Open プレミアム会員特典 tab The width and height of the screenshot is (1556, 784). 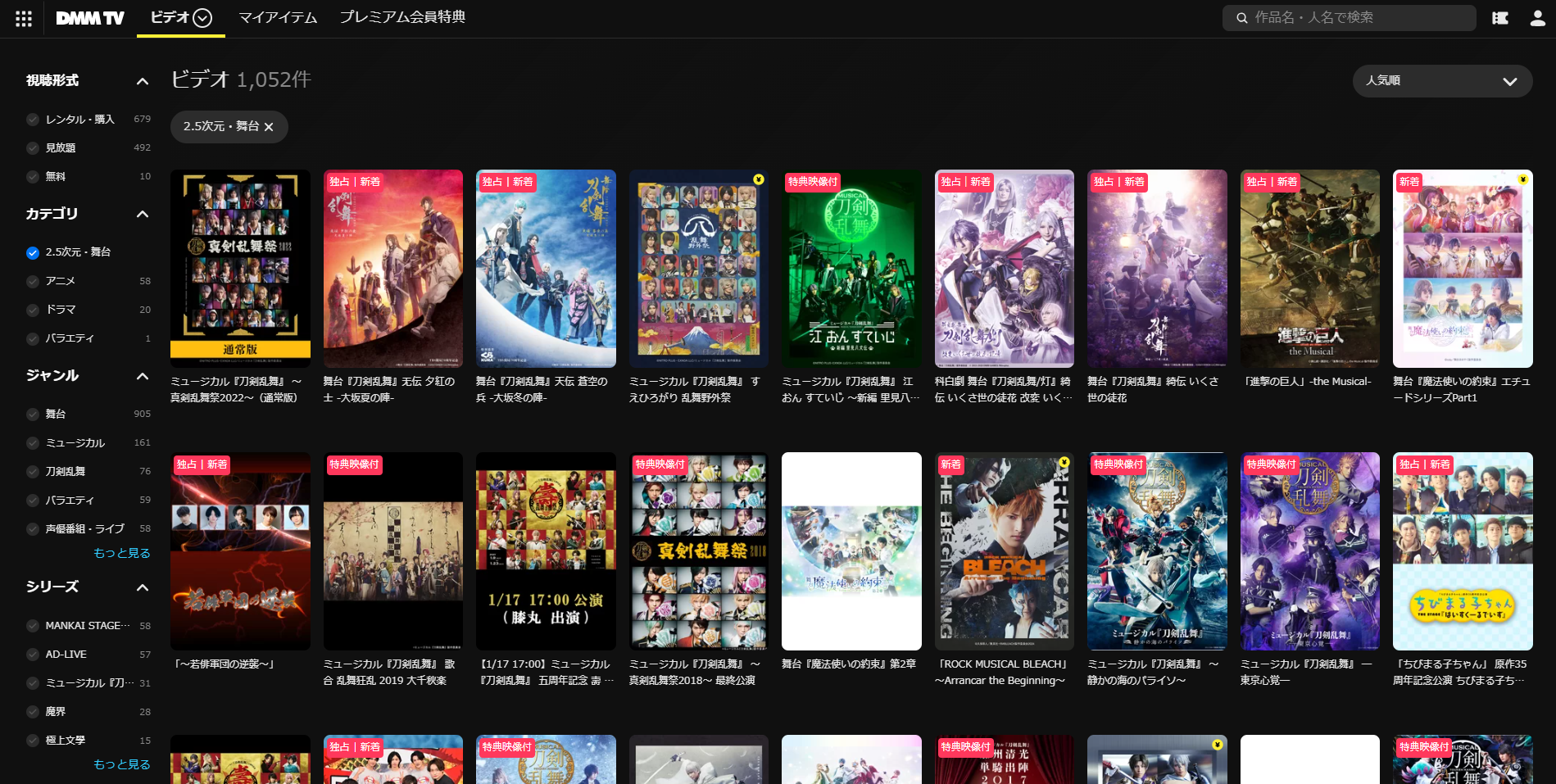coord(402,17)
